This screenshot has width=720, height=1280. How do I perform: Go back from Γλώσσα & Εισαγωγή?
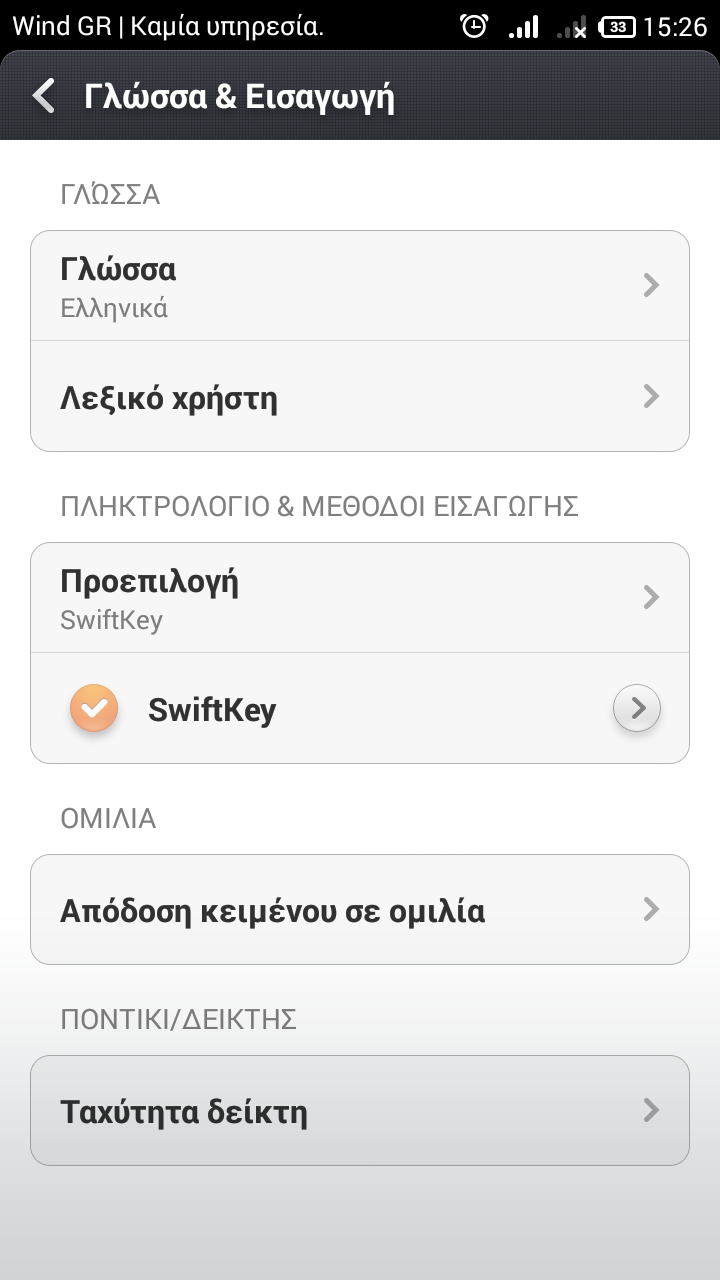(x=44, y=97)
